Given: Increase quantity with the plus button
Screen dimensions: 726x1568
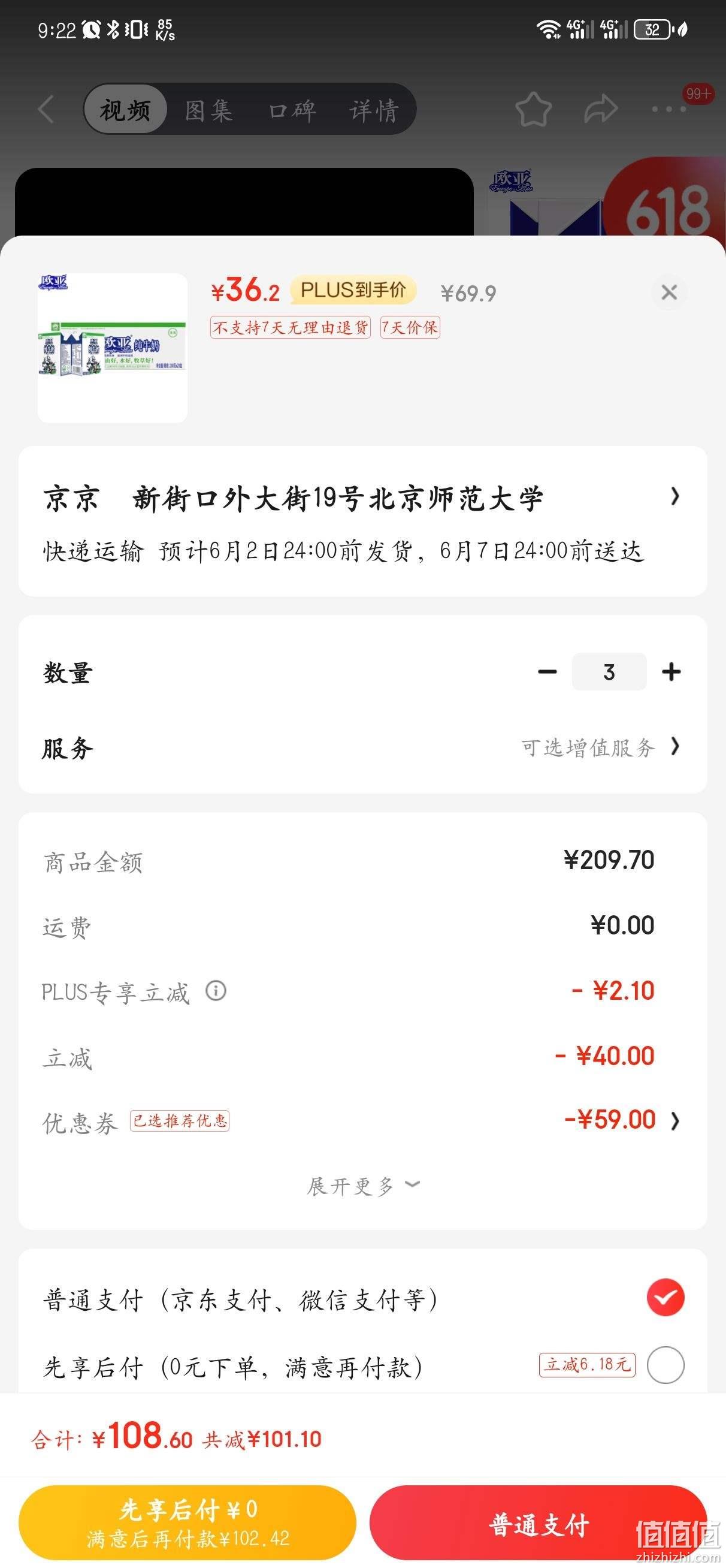Looking at the screenshot, I should coord(671,672).
